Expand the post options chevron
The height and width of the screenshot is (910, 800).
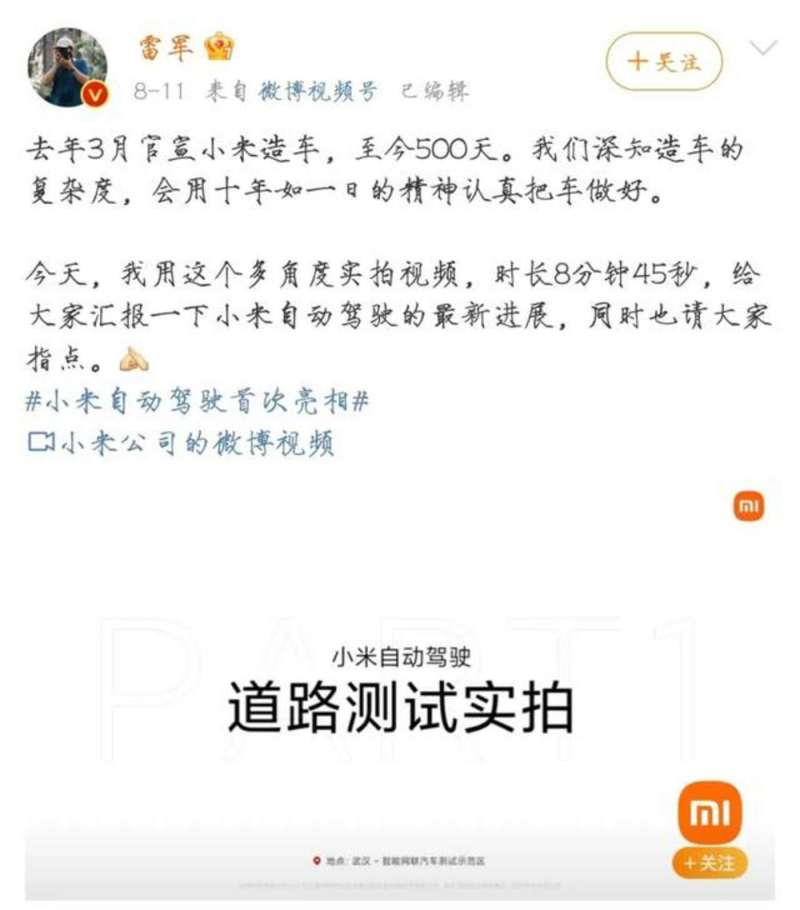[x=764, y=49]
